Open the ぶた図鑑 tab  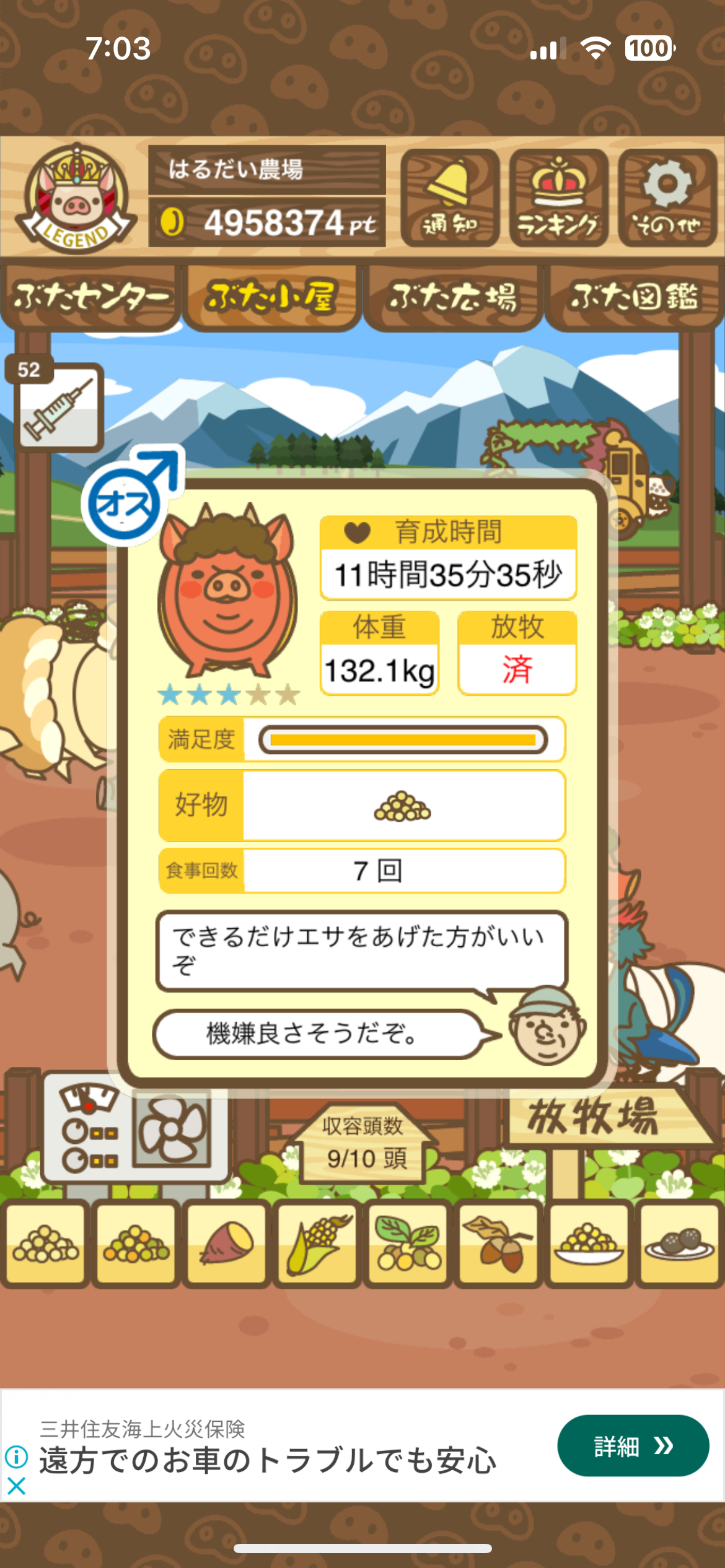point(634,297)
